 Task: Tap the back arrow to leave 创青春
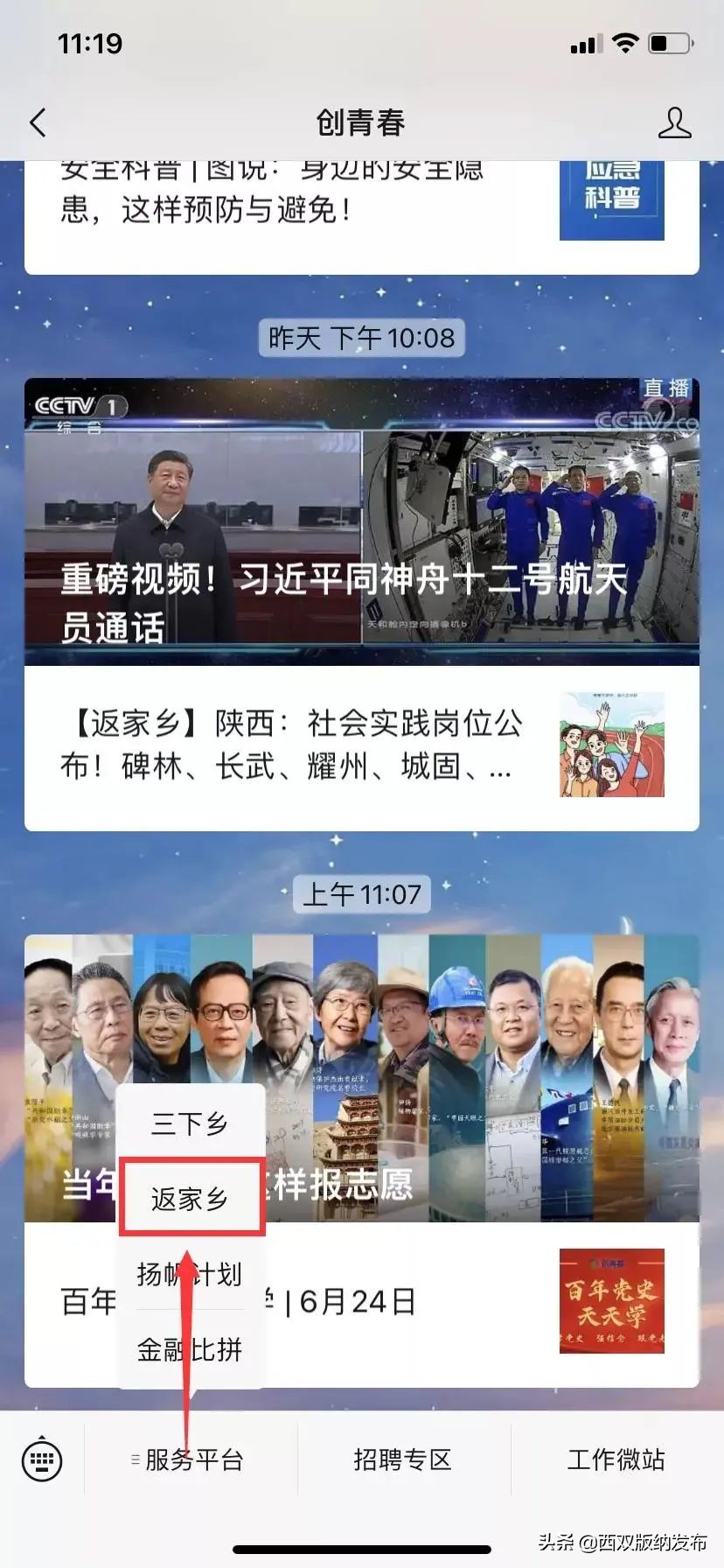(37, 122)
